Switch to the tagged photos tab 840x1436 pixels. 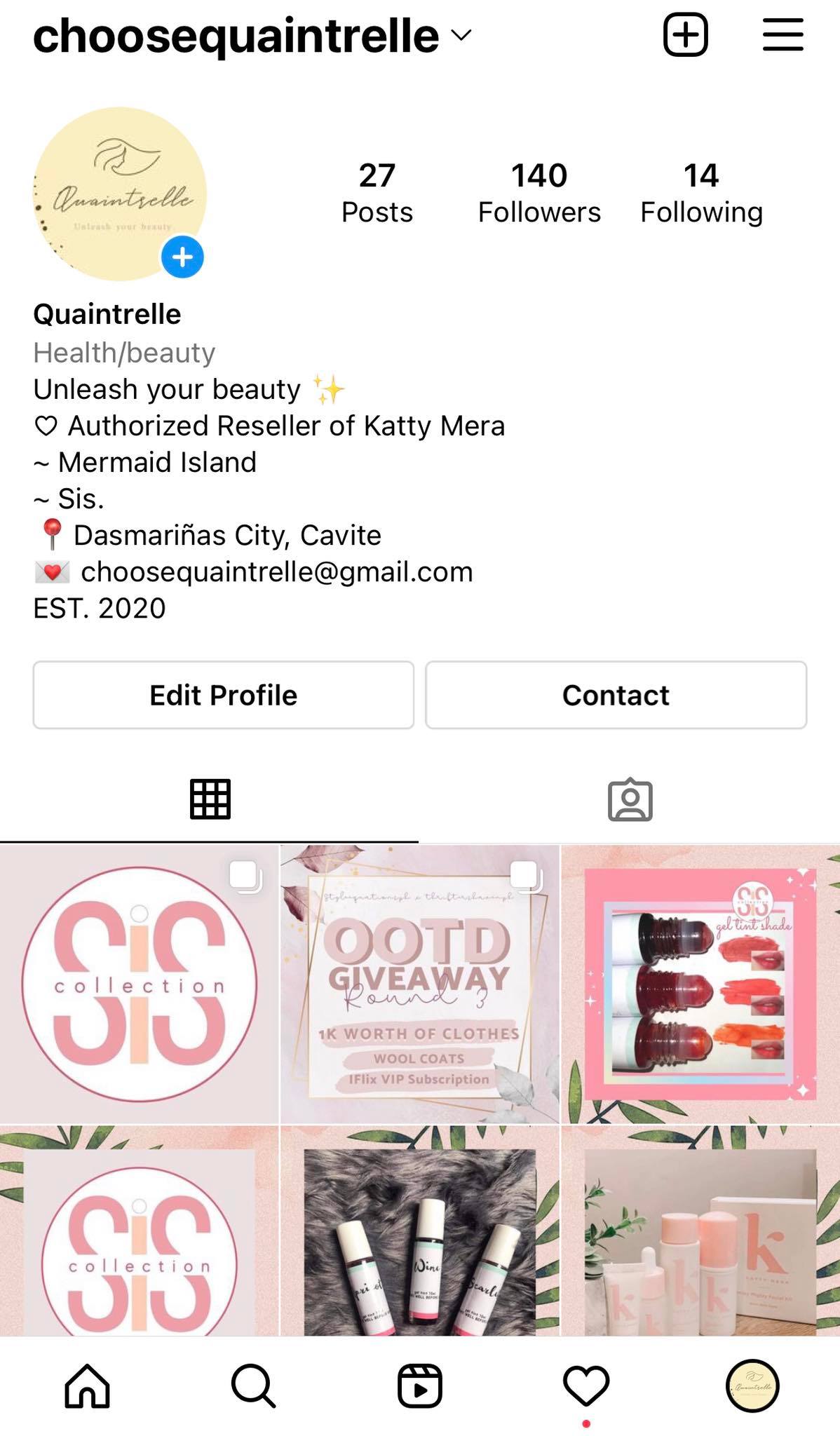click(630, 799)
